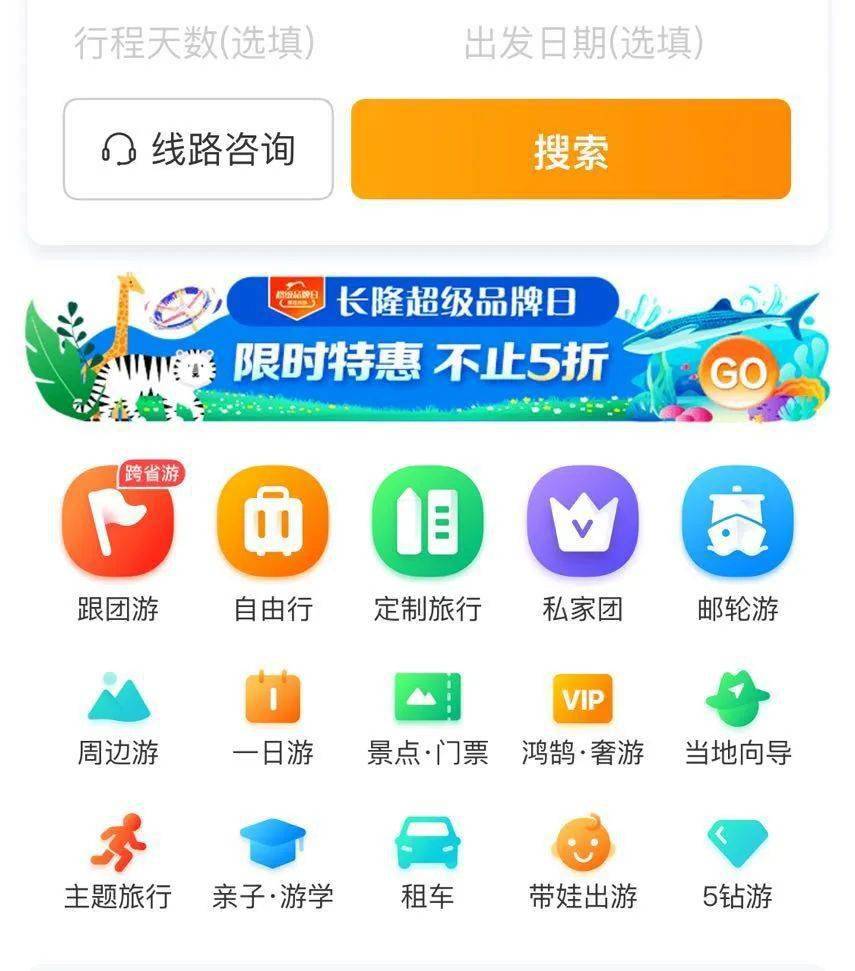The height and width of the screenshot is (971, 855).
Task: Select the 带娃出游 baby icon
Action: pos(582,845)
